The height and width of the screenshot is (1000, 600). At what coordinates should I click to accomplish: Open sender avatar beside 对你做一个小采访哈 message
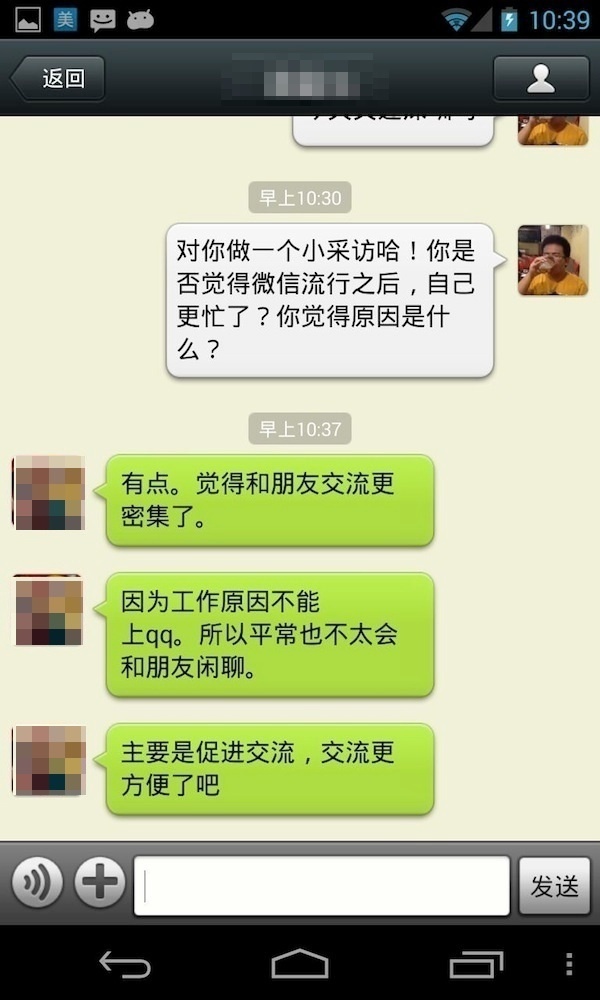552,260
